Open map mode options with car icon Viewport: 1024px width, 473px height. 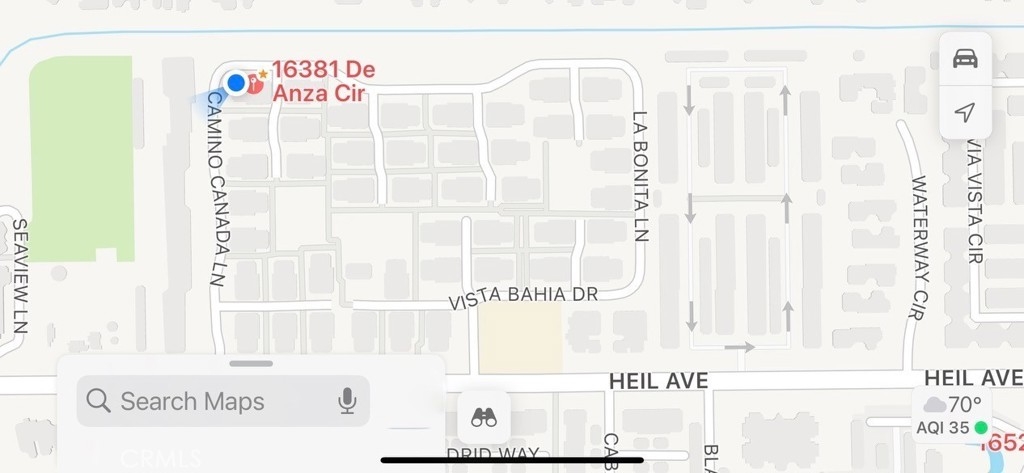(x=965, y=59)
